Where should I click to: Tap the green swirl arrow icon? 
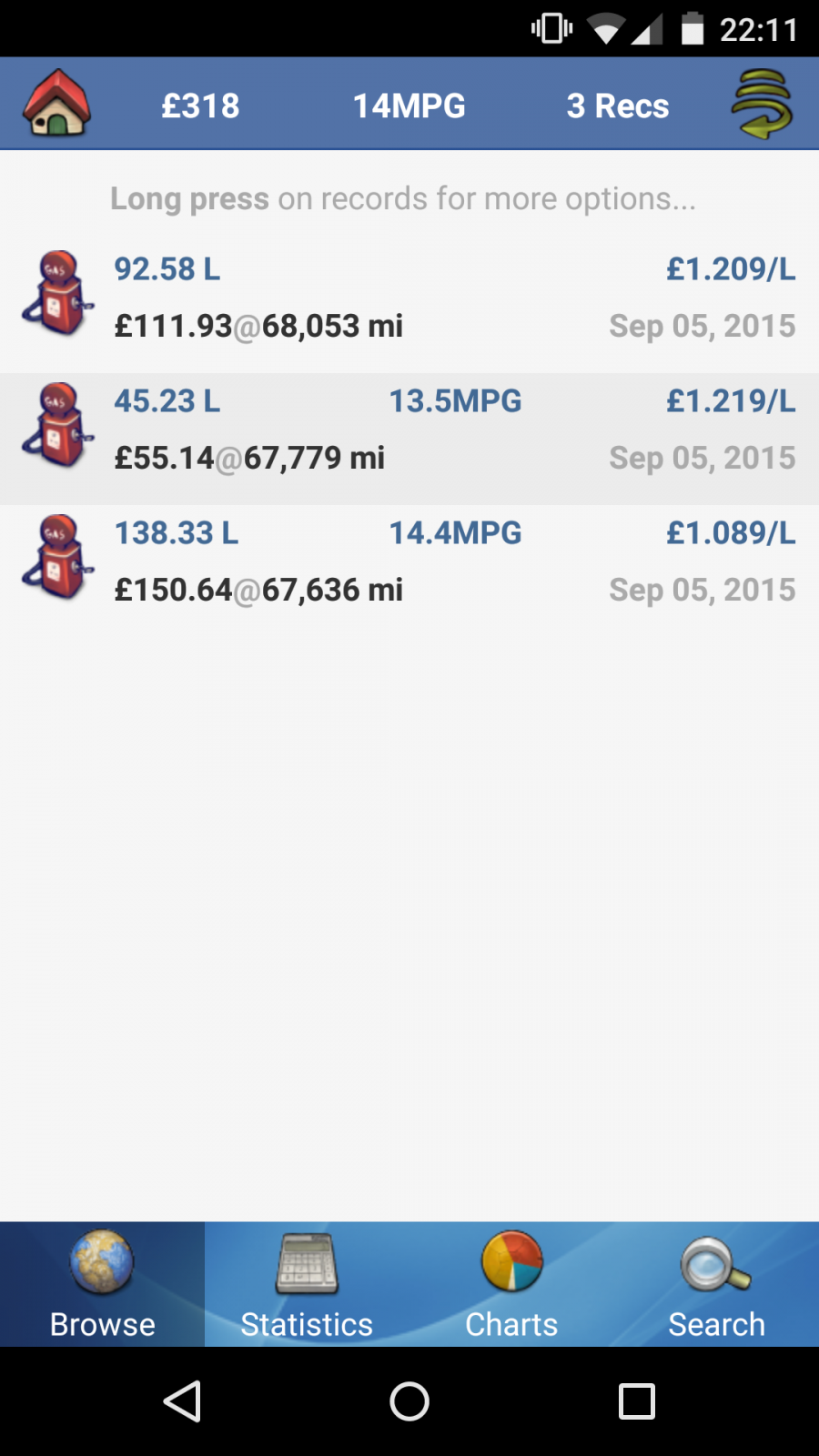tap(763, 105)
